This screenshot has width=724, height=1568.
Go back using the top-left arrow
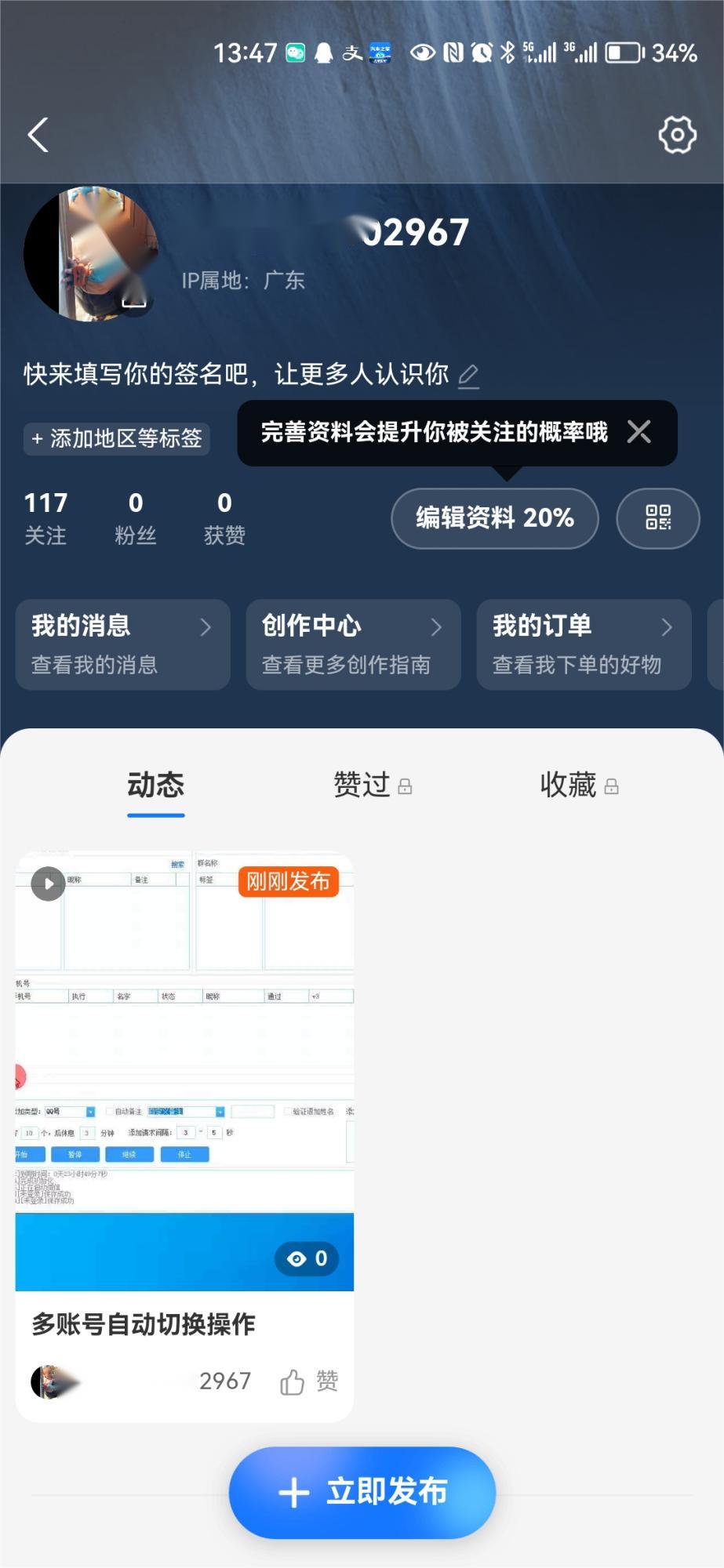(38, 135)
